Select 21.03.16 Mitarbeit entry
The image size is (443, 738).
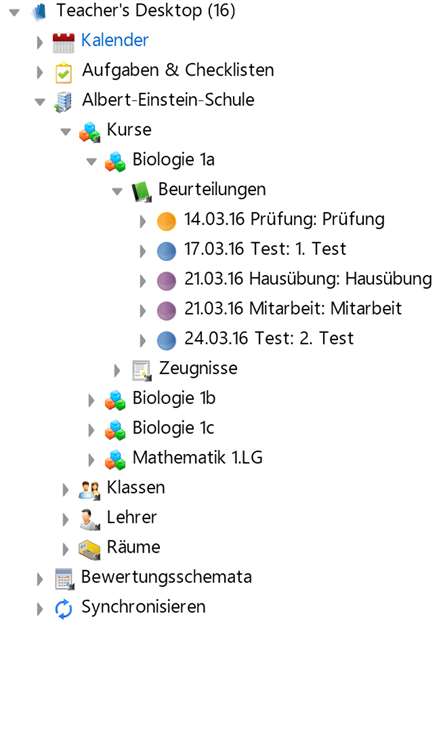click(x=292, y=309)
